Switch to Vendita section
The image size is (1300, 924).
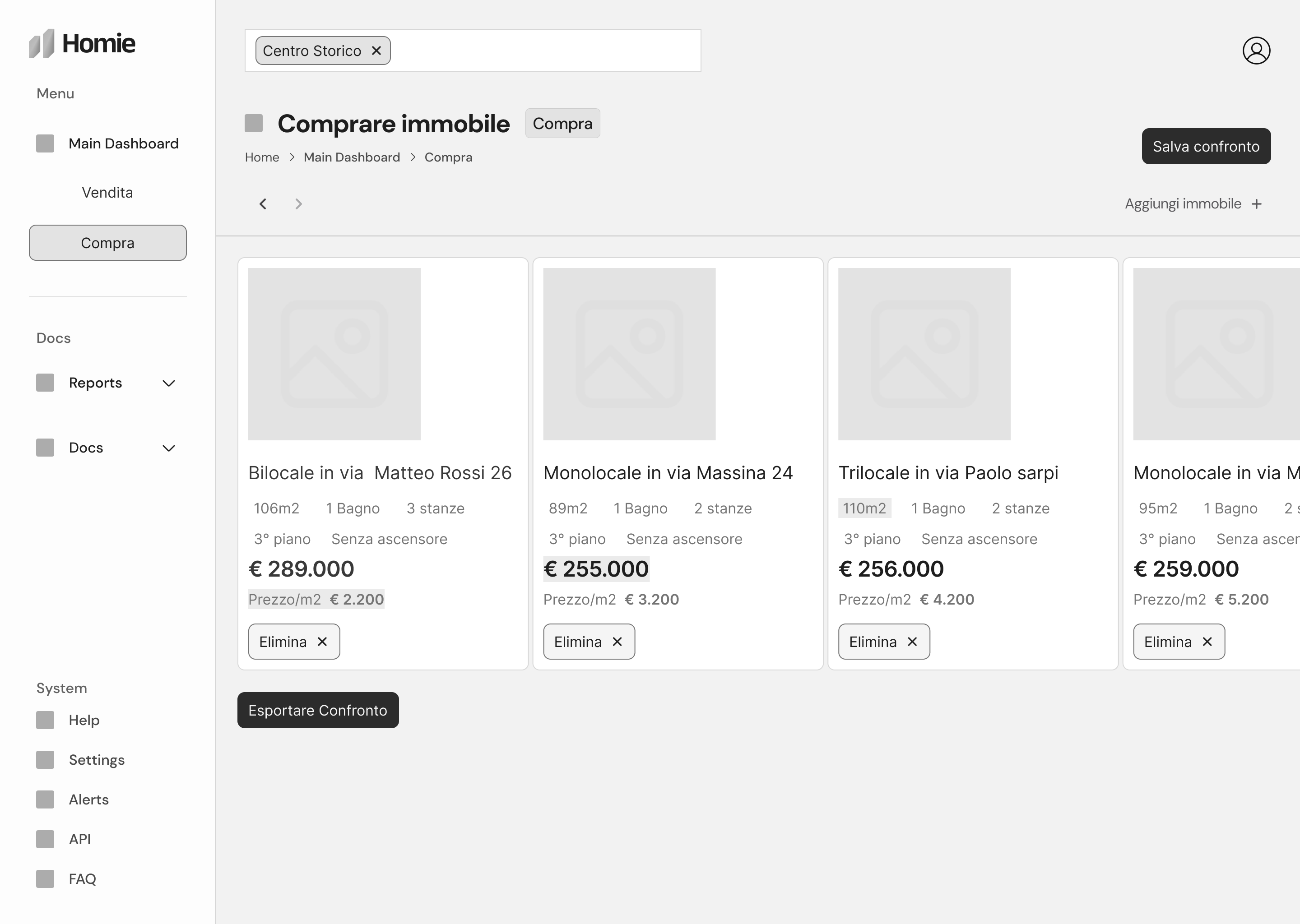pyautogui.click(x=107, y=192)
